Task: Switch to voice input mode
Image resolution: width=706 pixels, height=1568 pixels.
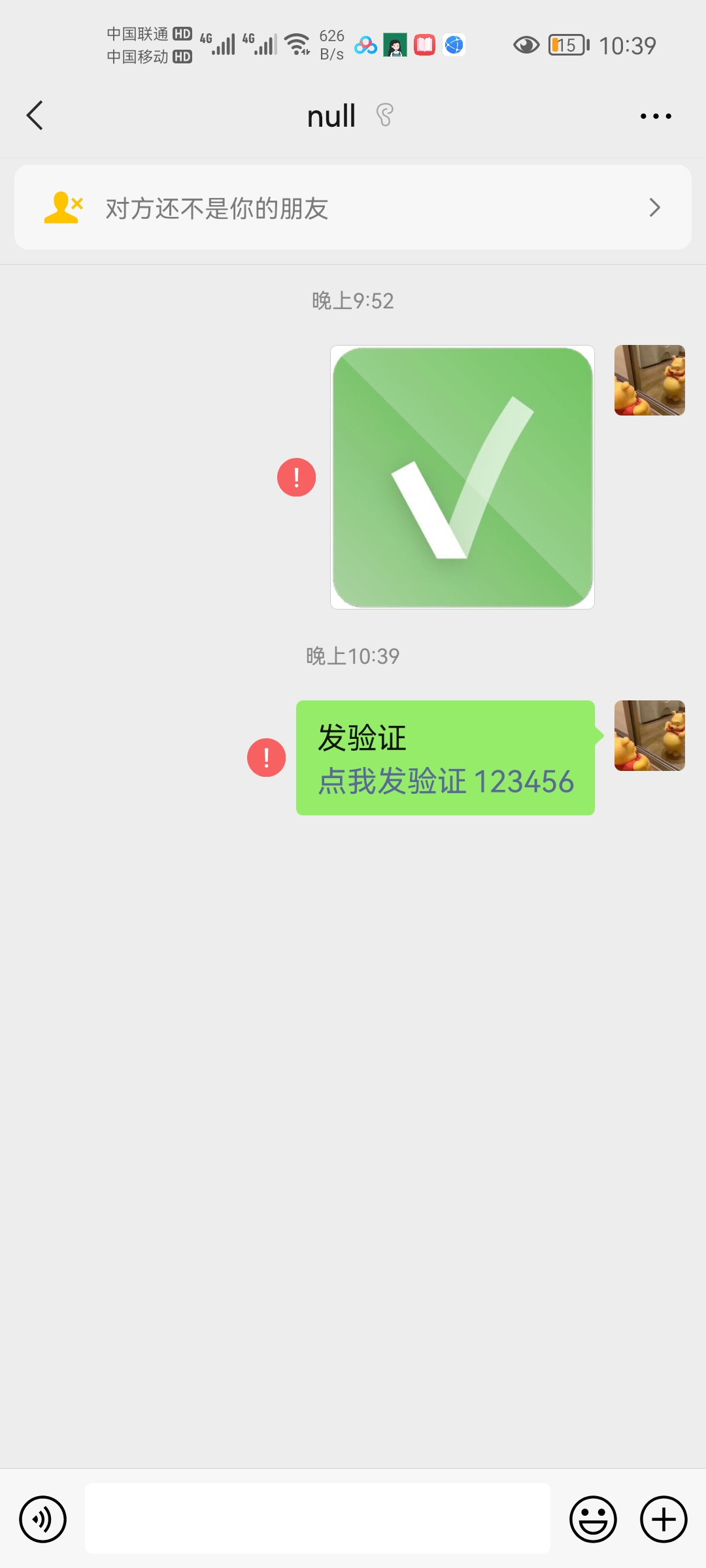Action: (43, 1519)
